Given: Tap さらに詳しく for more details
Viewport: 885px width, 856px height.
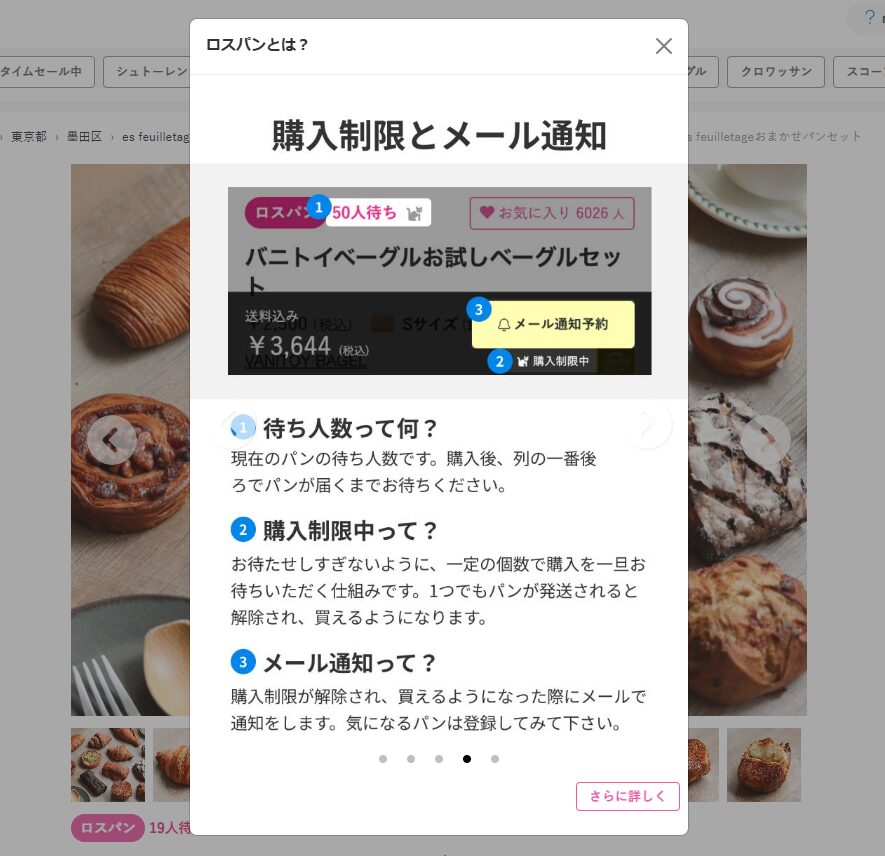Looking at the screenshot, I should (x=627, y=796).
